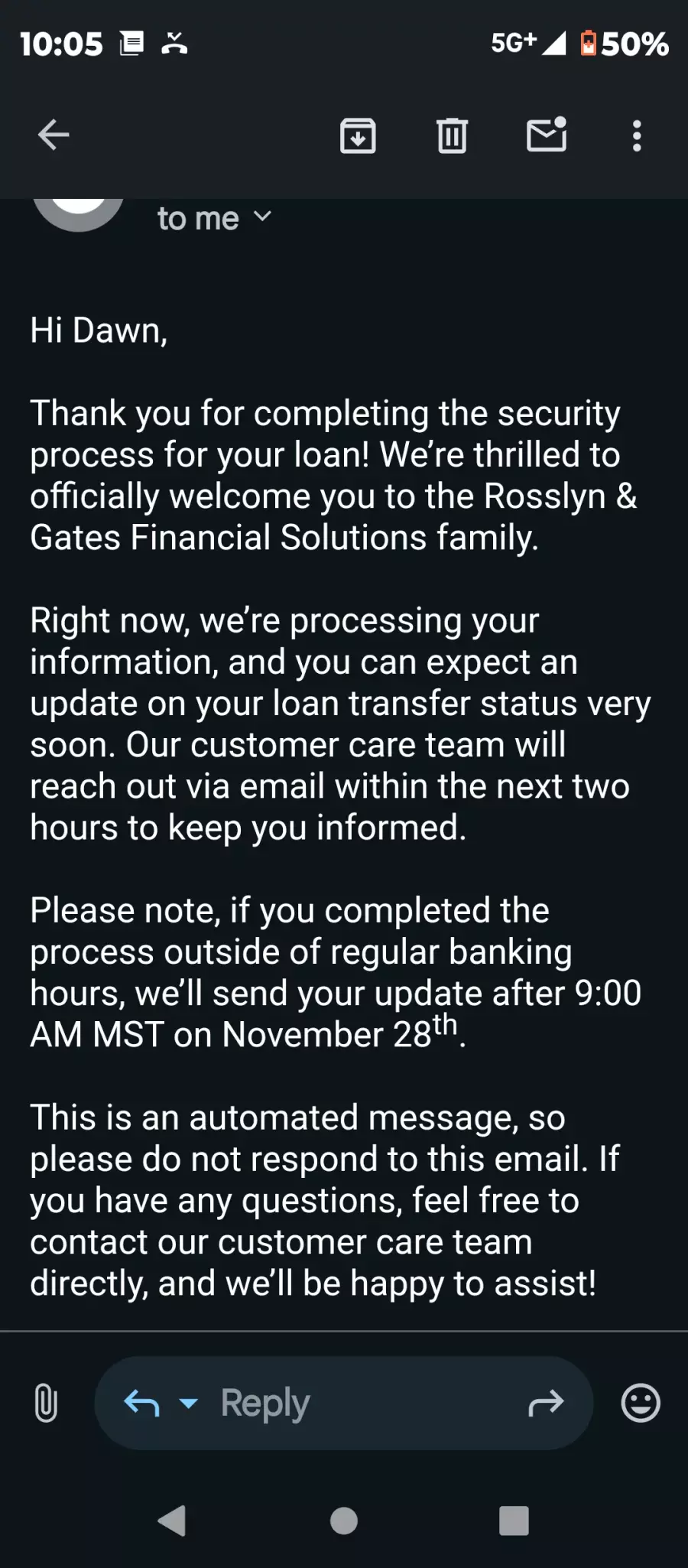Forward this email with the arrow icon
Viewport: 688px width, 1568px height.
[x=546, y=1403]
